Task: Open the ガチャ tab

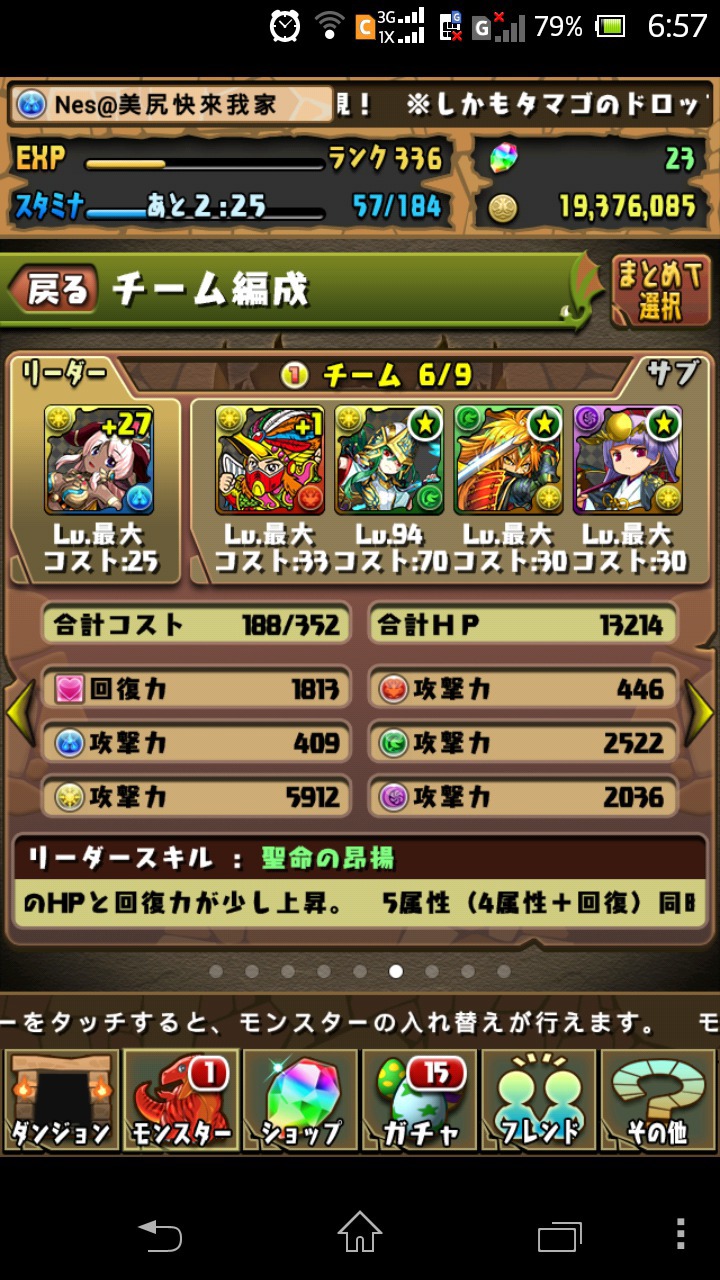Action: pos(420,1102)
